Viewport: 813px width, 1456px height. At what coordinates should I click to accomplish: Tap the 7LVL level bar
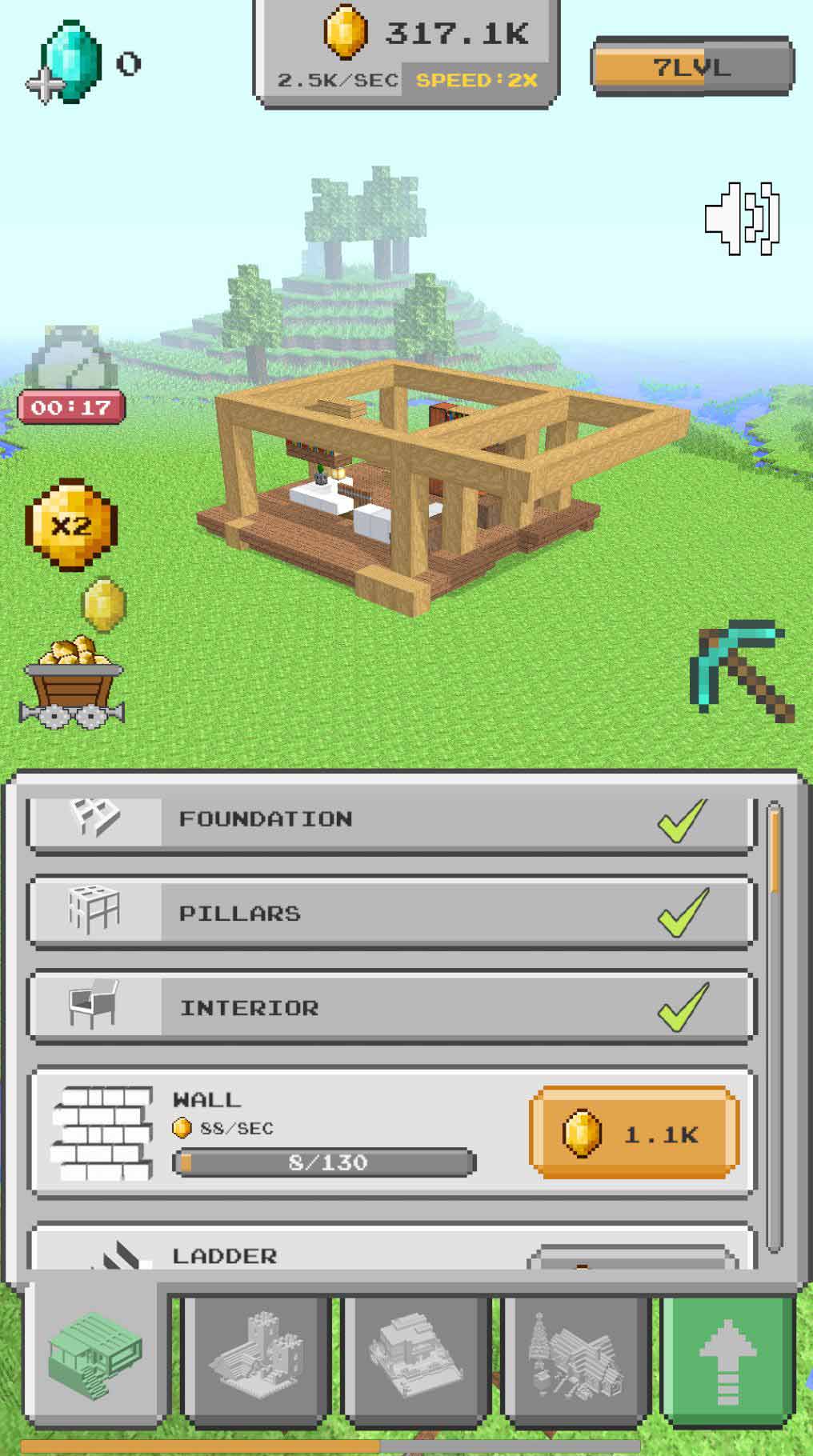[x=692, y=67]
